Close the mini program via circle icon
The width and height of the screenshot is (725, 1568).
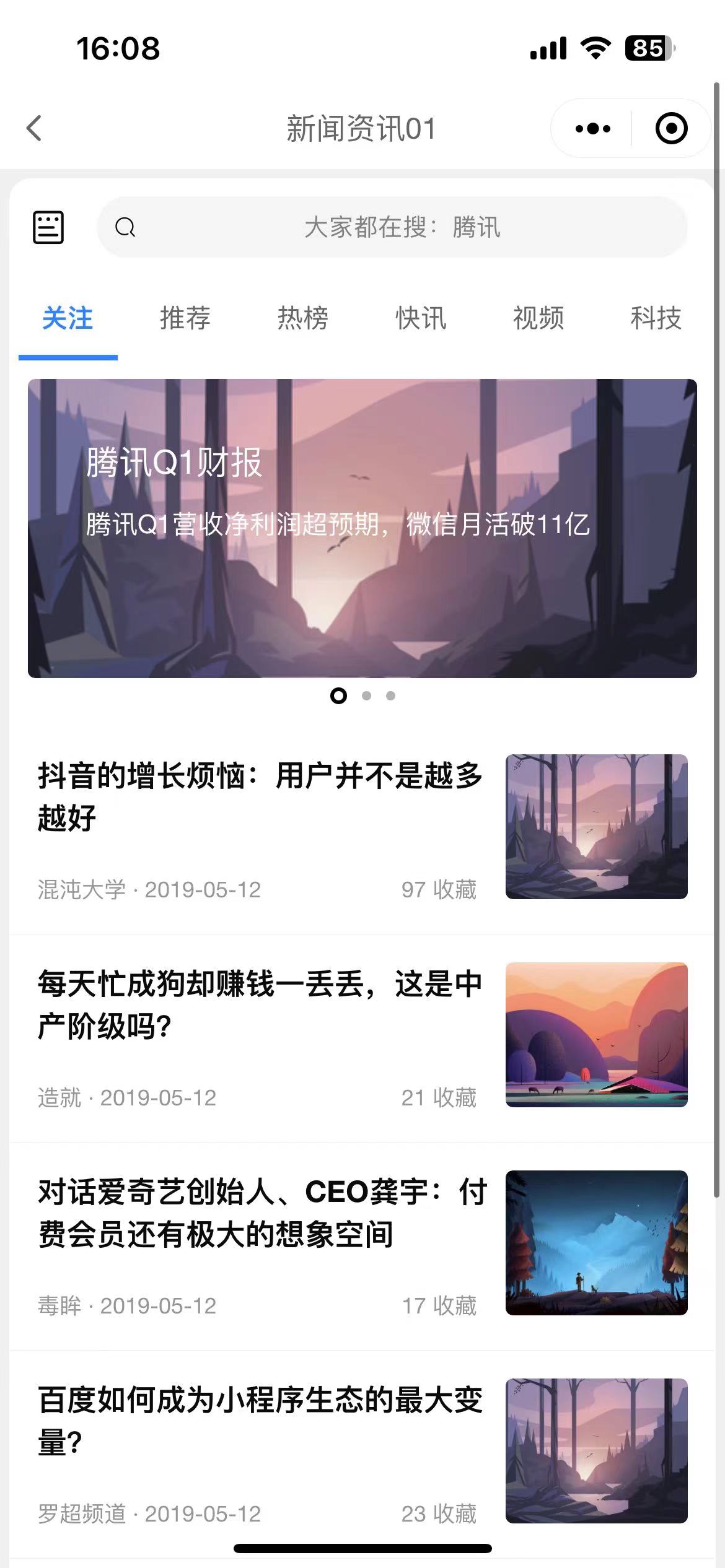(671, 129)
